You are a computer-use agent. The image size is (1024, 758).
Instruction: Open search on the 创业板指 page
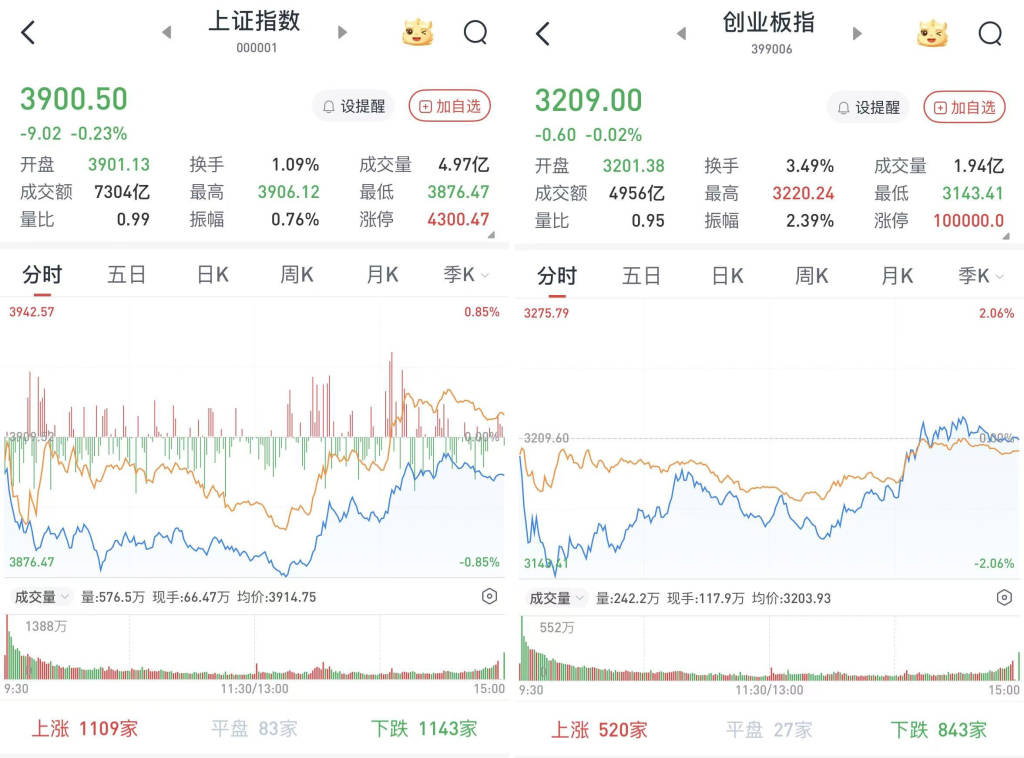pos(989,33)
